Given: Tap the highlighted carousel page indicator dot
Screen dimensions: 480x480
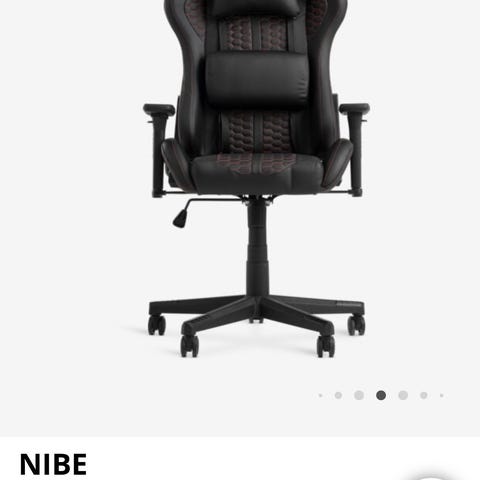Looking at the screenshot, I should click(381, 395).
